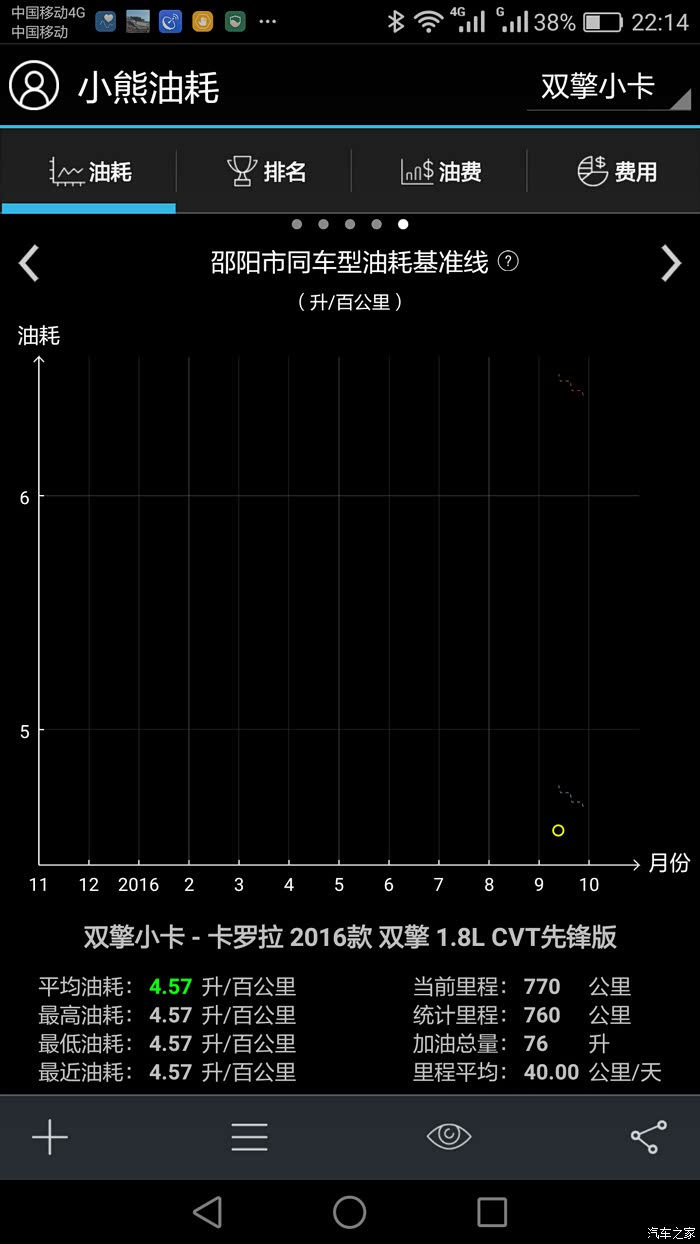Image resolution: width=700 pixels, height=1244 pixels.
Task: Go back with the system back button
Action: pyautogui.click(x=208, y=1212)
